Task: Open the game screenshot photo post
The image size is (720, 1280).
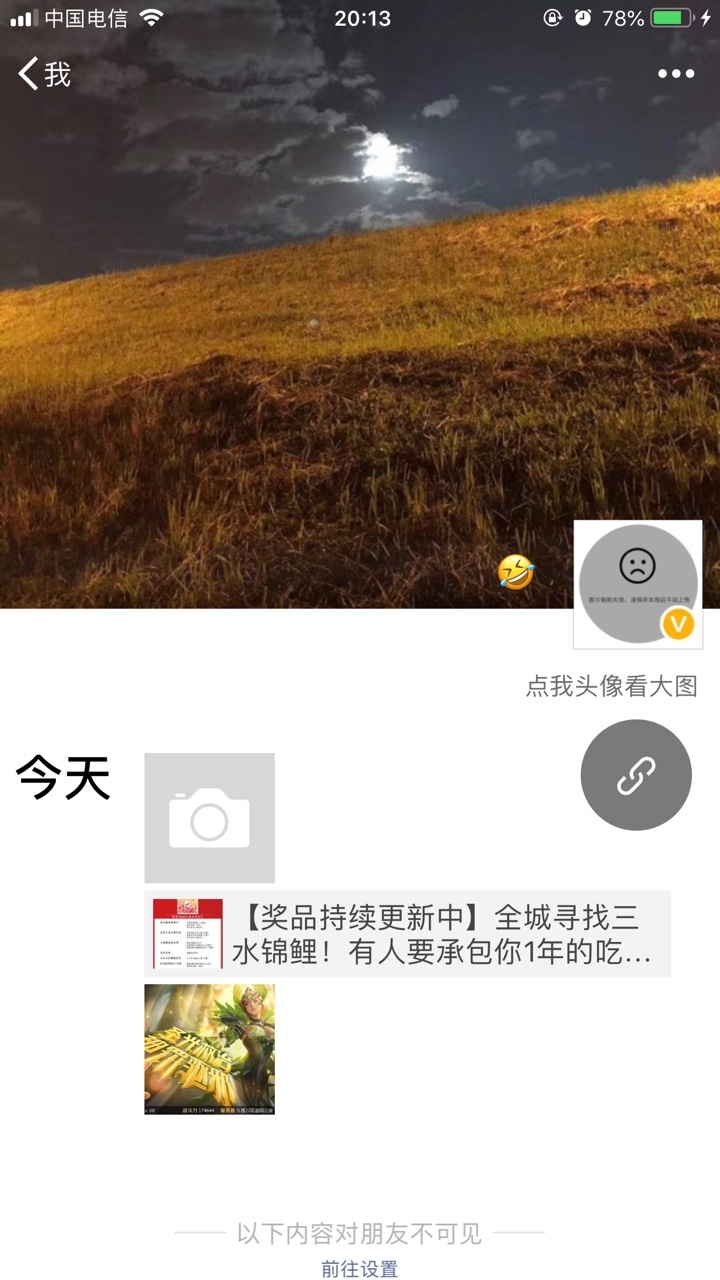Action: click(x=209, y=1048)
